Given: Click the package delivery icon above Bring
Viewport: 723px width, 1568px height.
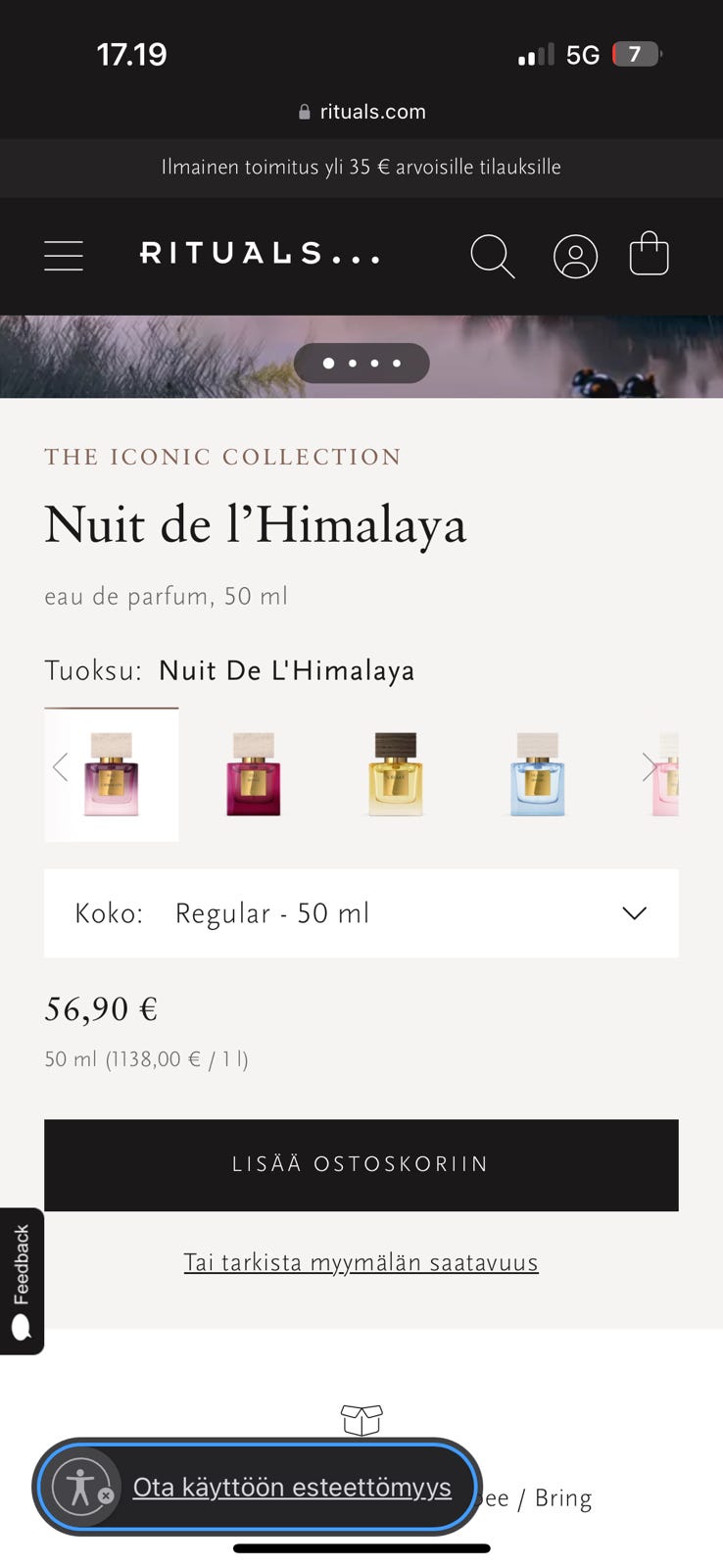Looking at the screenshot, I should (x=361, y=1419).
